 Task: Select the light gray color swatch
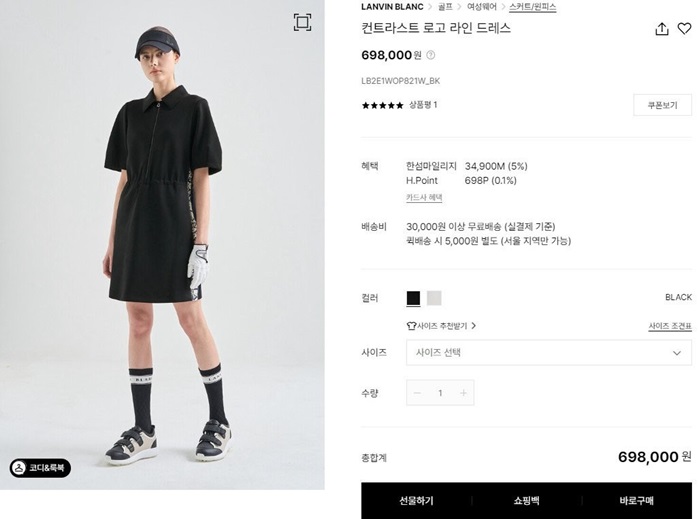point(434,298)
